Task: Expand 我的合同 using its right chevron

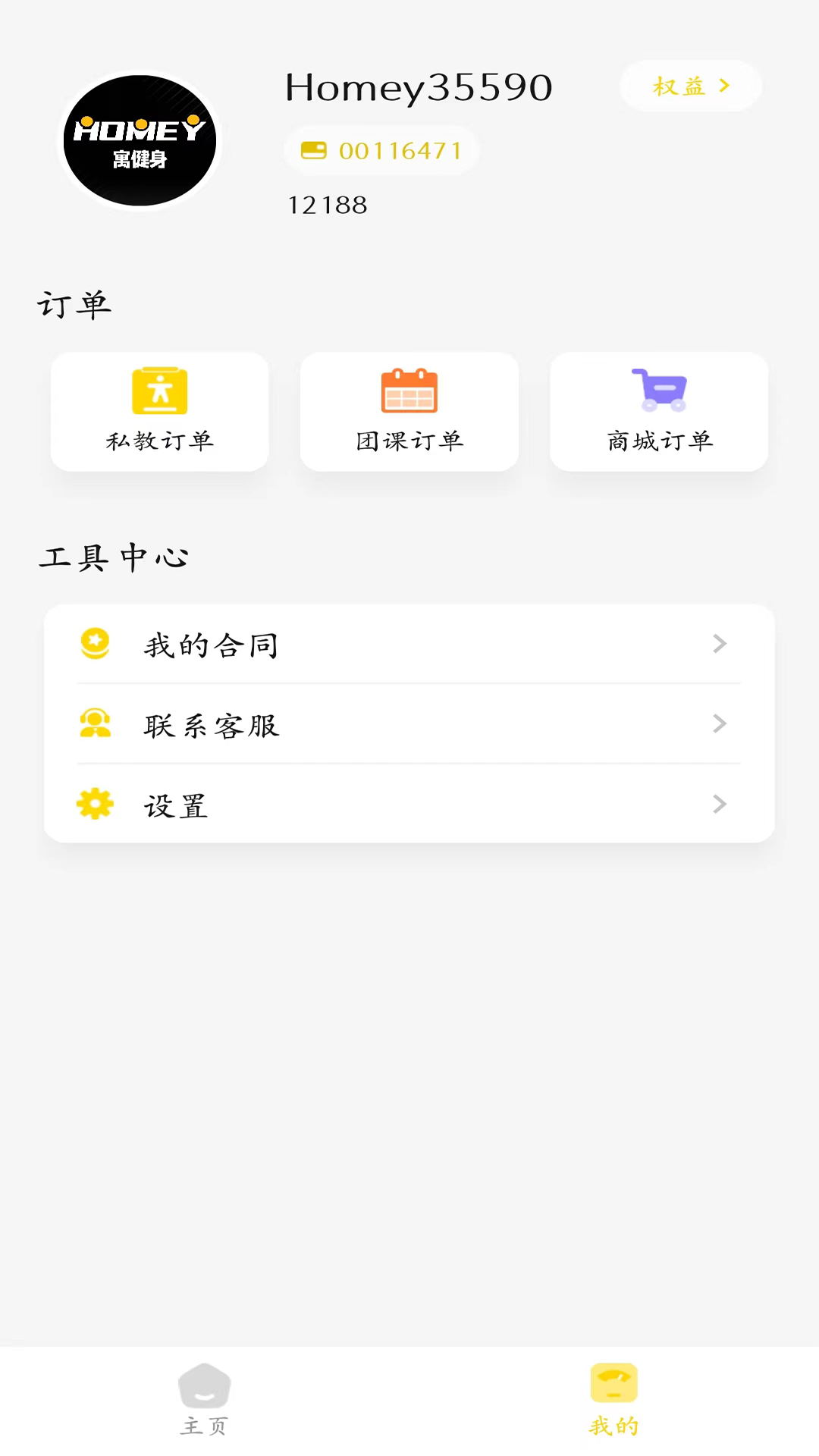Action: tap(720, 644)
